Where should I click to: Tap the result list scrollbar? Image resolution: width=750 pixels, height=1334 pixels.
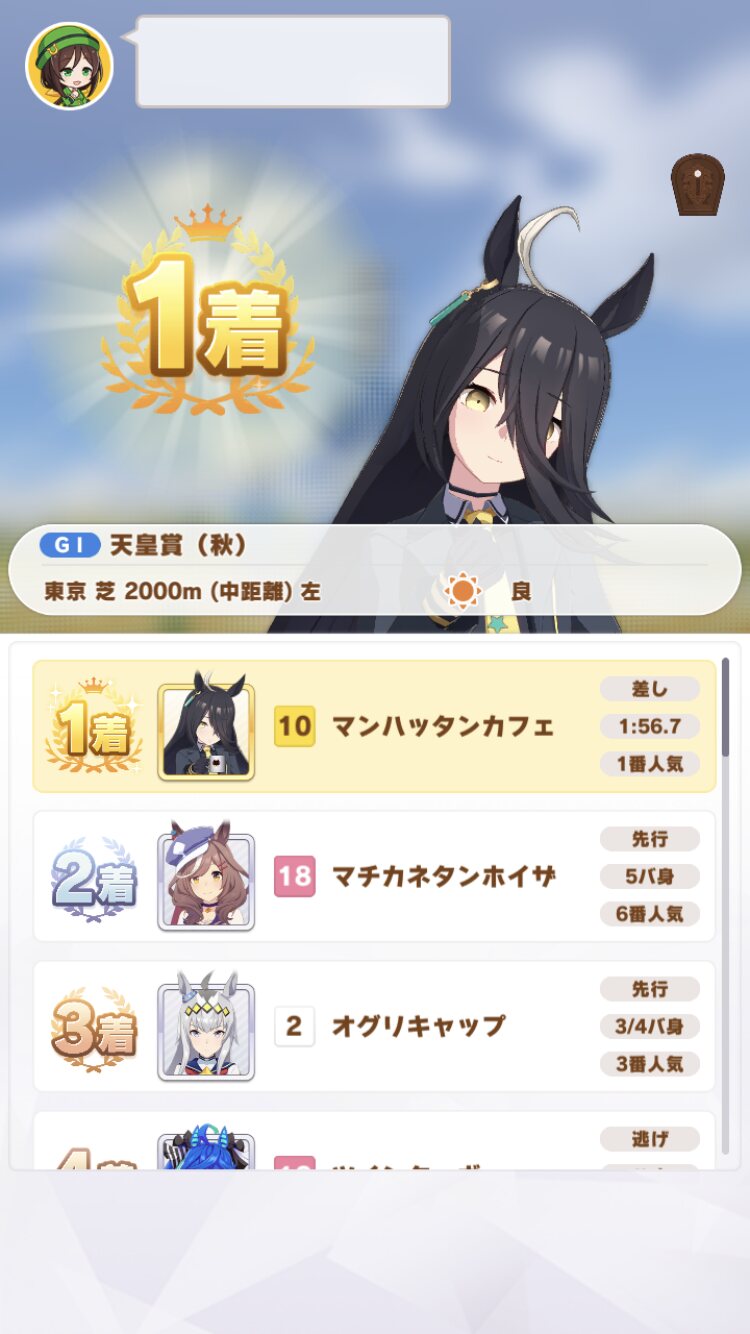pyautogui.click(x=725, y=707)
